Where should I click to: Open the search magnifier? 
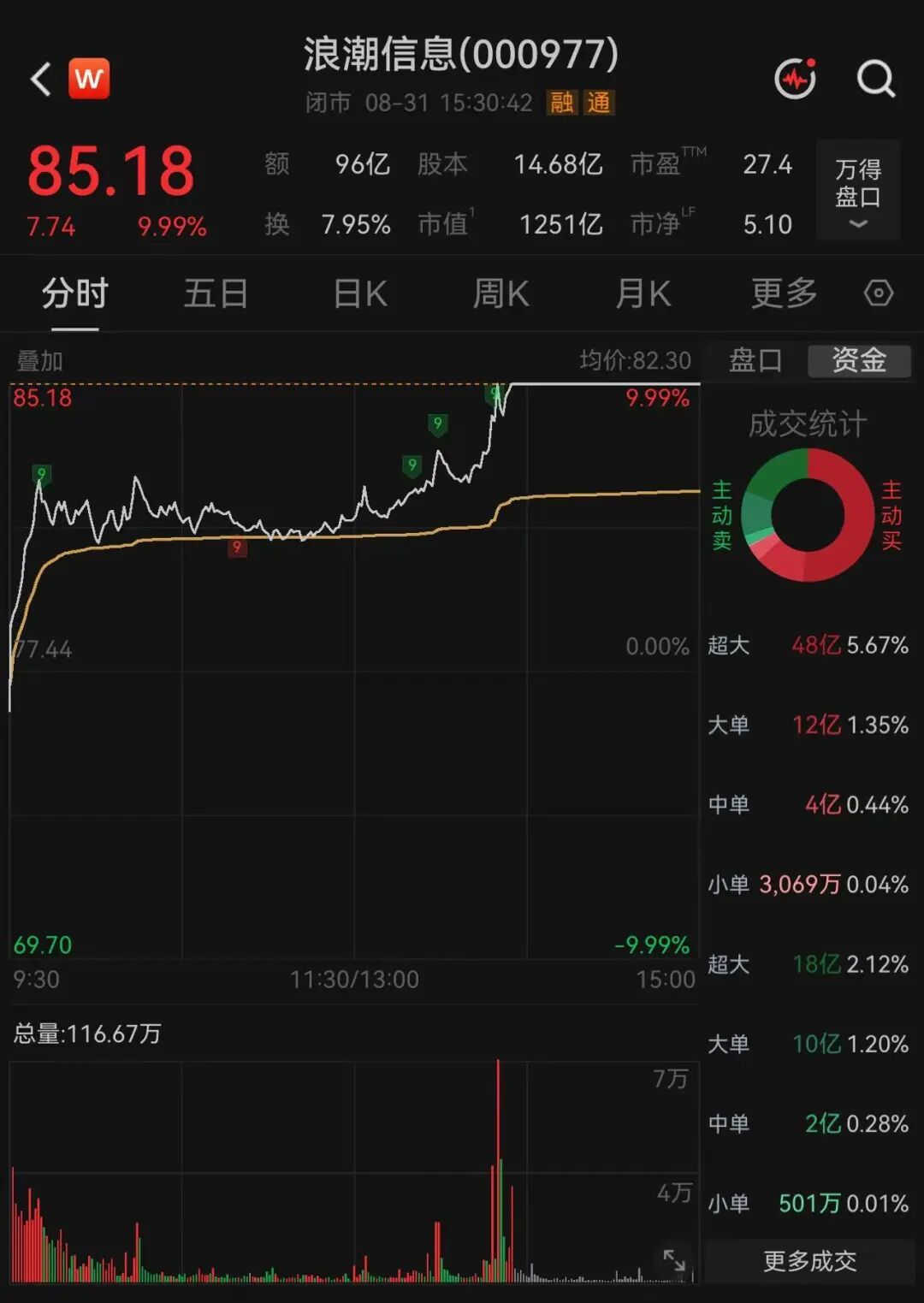click(876, 79)
